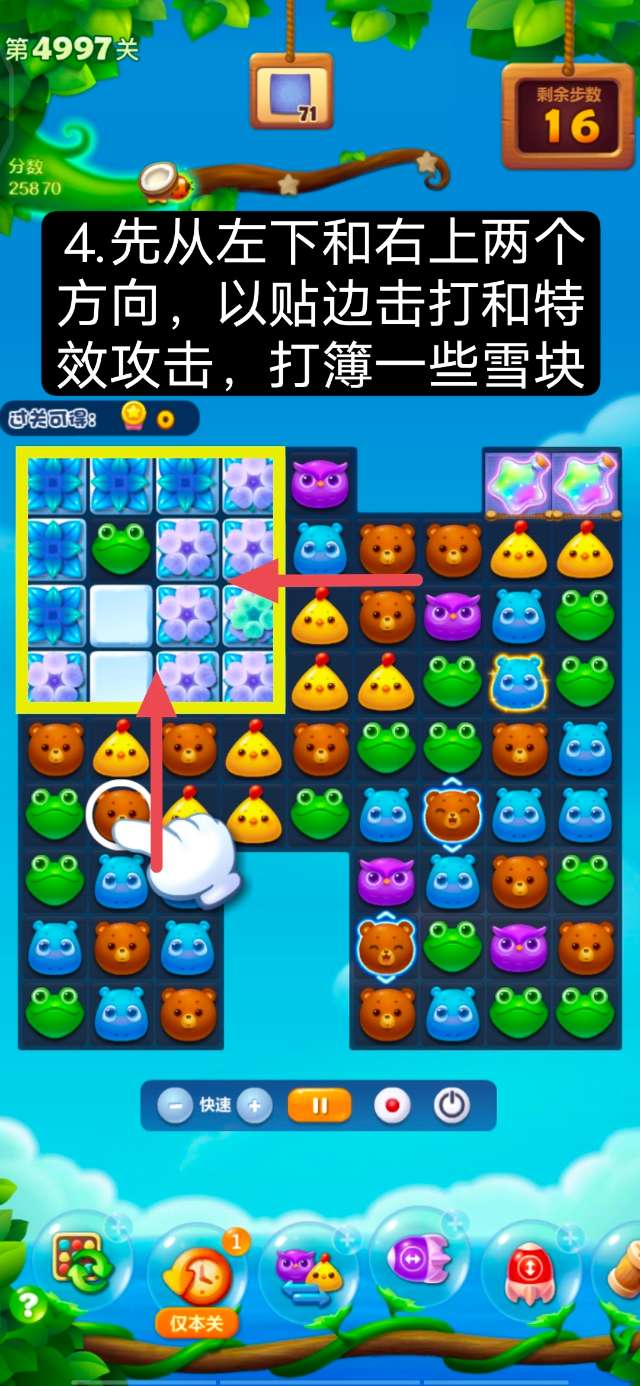640x1386 pixels.
Task: Tap the red record button
Action: point(392,1106)
